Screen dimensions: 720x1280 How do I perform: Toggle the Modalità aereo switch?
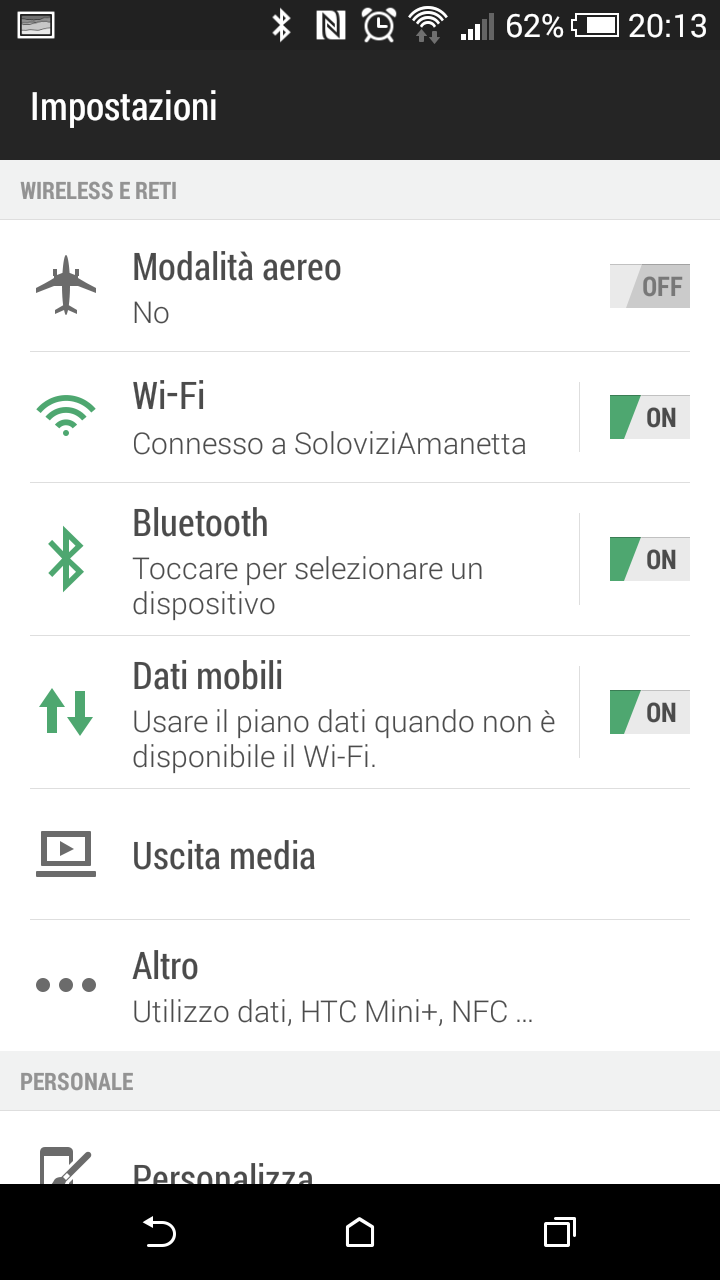650,286
